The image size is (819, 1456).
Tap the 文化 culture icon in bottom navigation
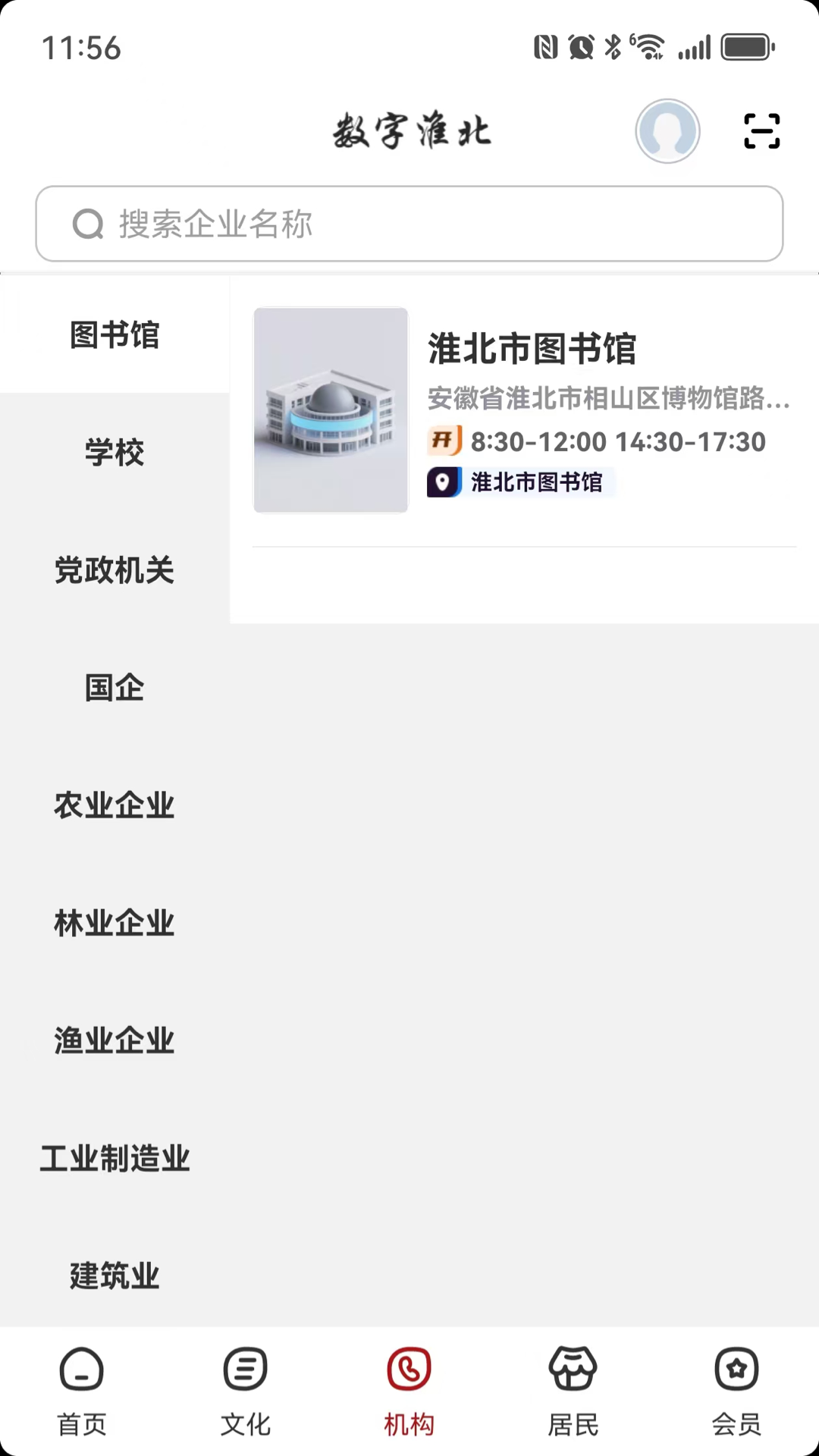(245, 1370)
